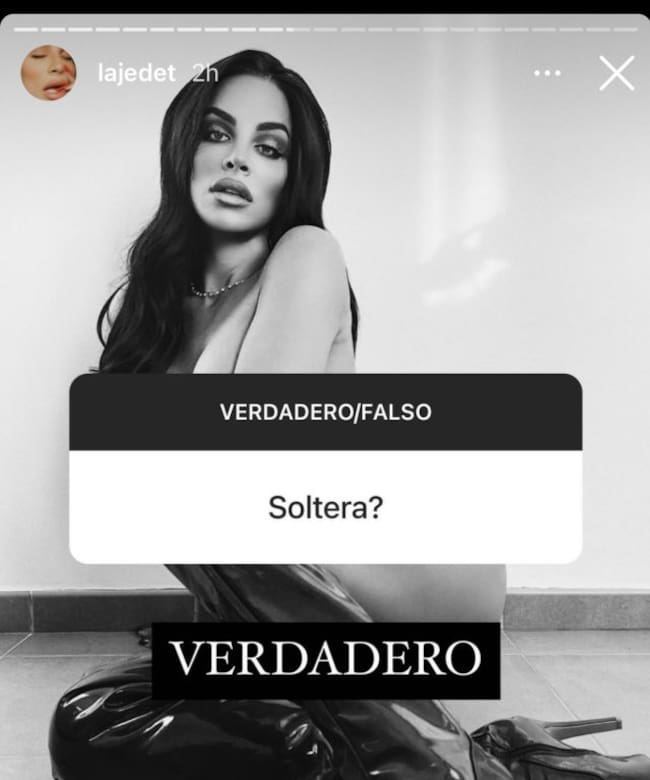Open the lajedet profile picture
The height and width of the screenshot is (780, 650).
pos(48,73)
